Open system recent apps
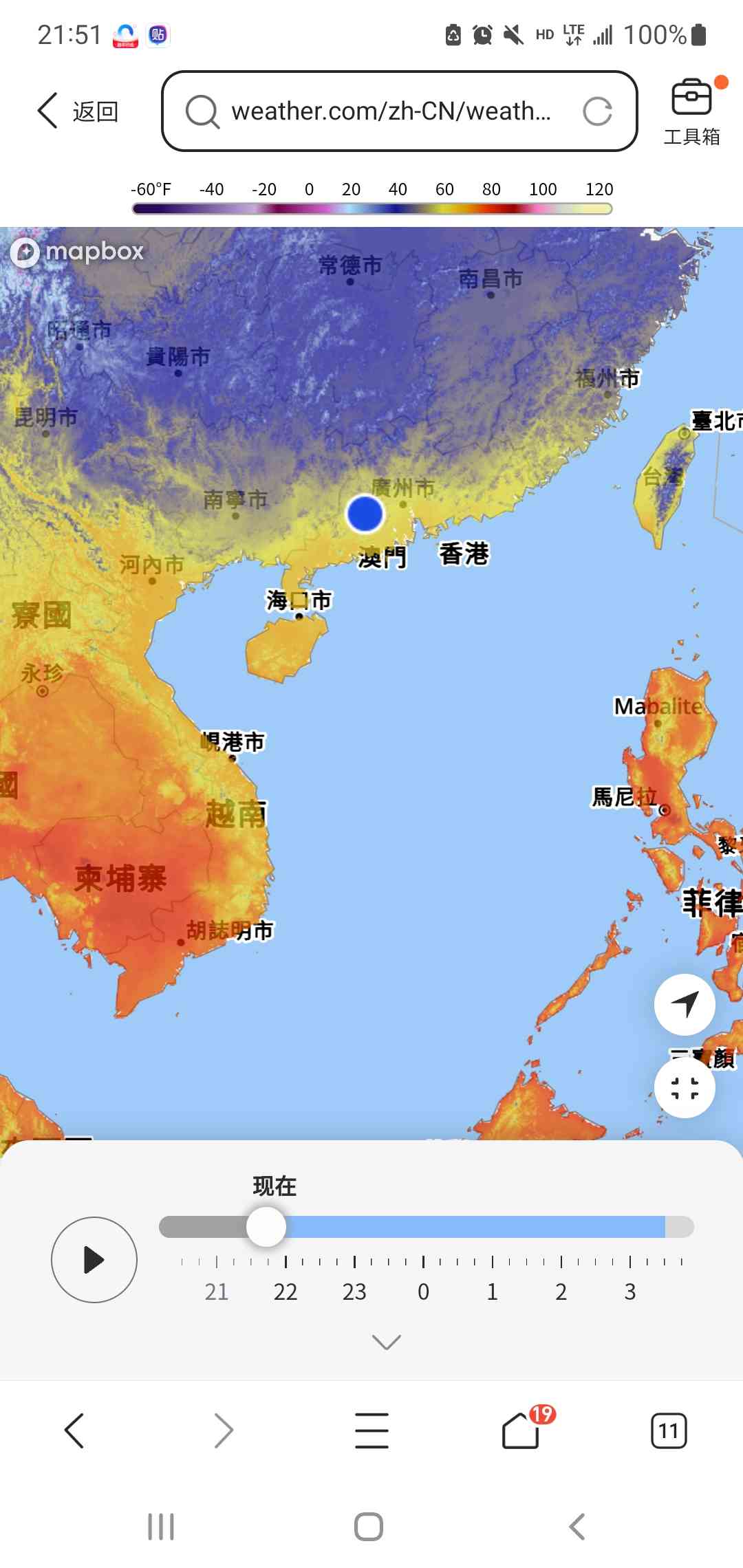Viewport: 743px width, 1568px height. 161,1527
